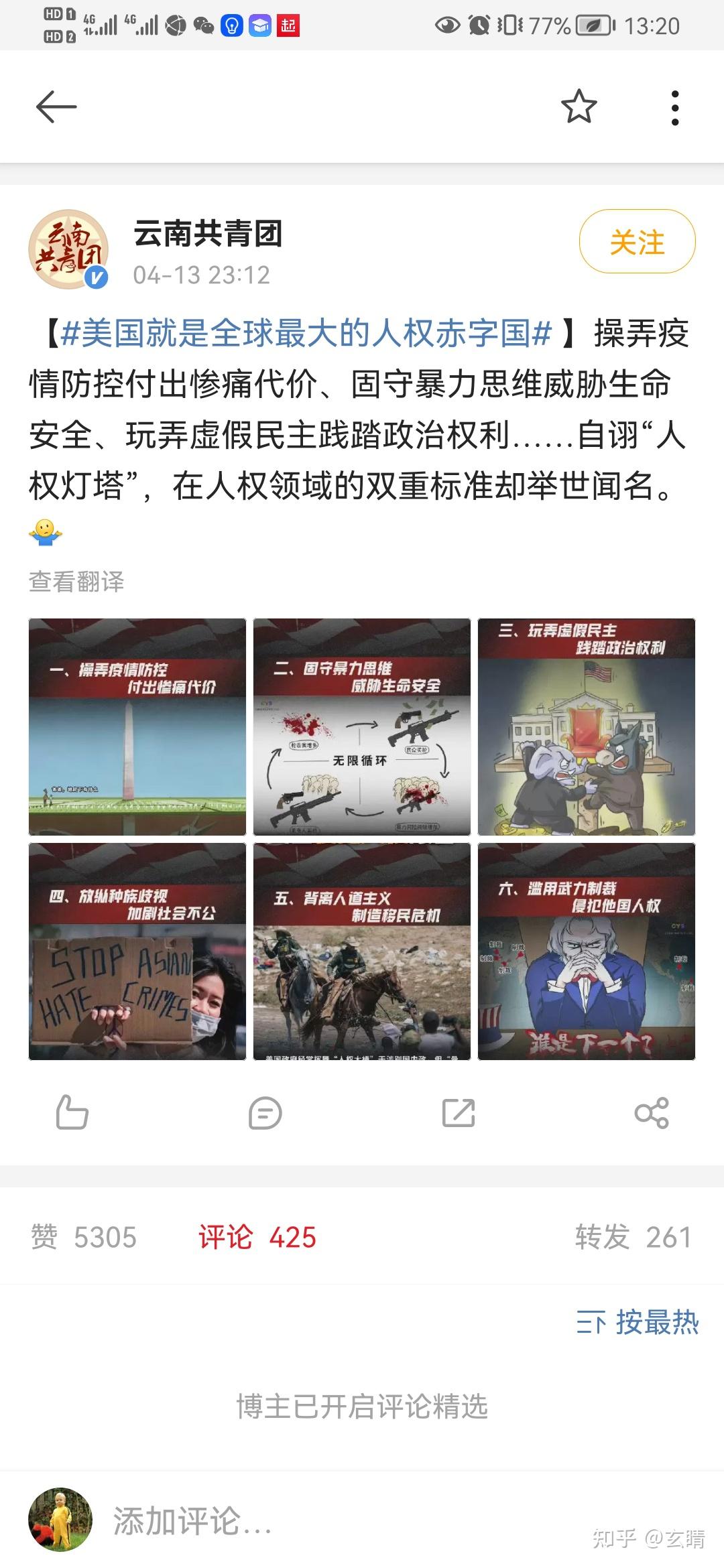Viewport: 724px width, 1568px height.
Task: Open 云南共青团 profile avatar
Action: click(68, 250)
